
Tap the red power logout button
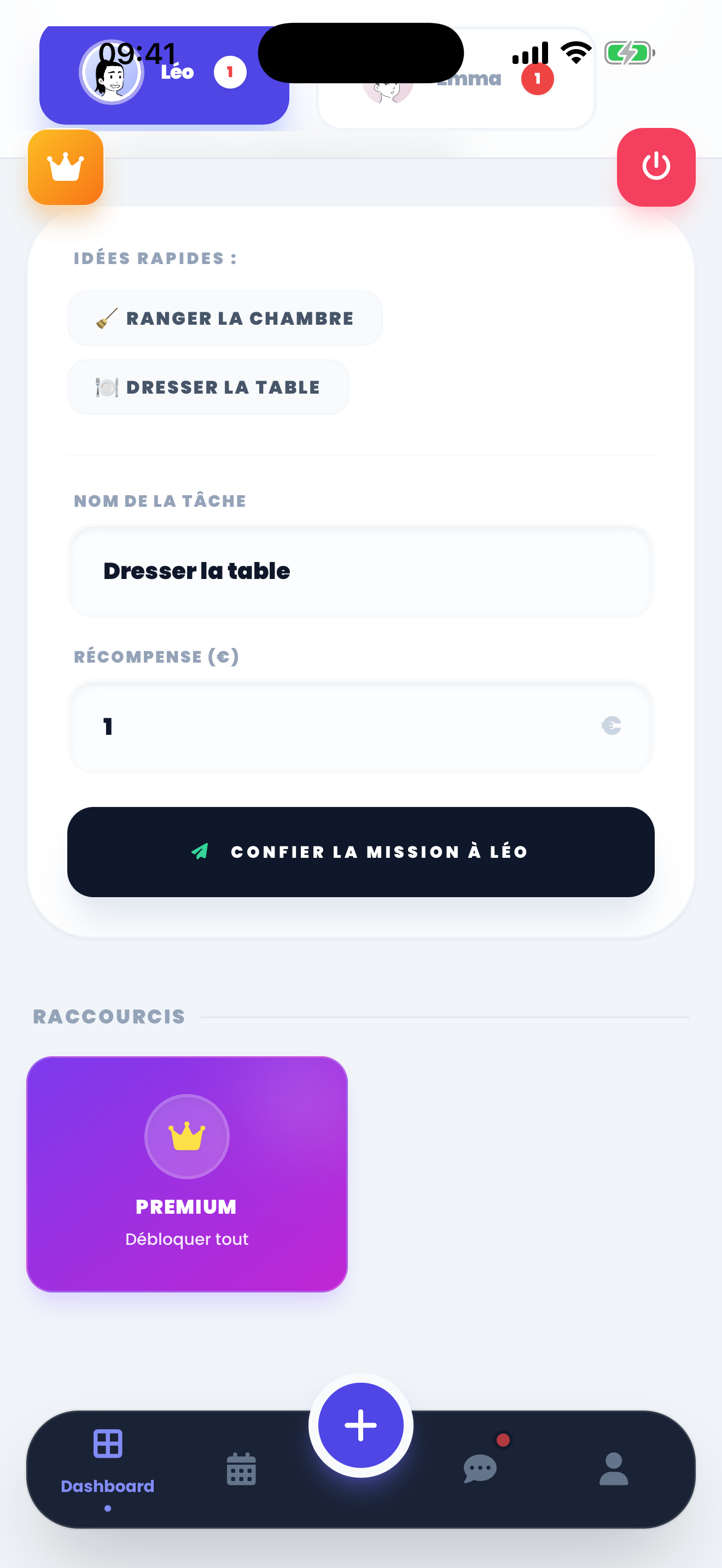[656, 167]
